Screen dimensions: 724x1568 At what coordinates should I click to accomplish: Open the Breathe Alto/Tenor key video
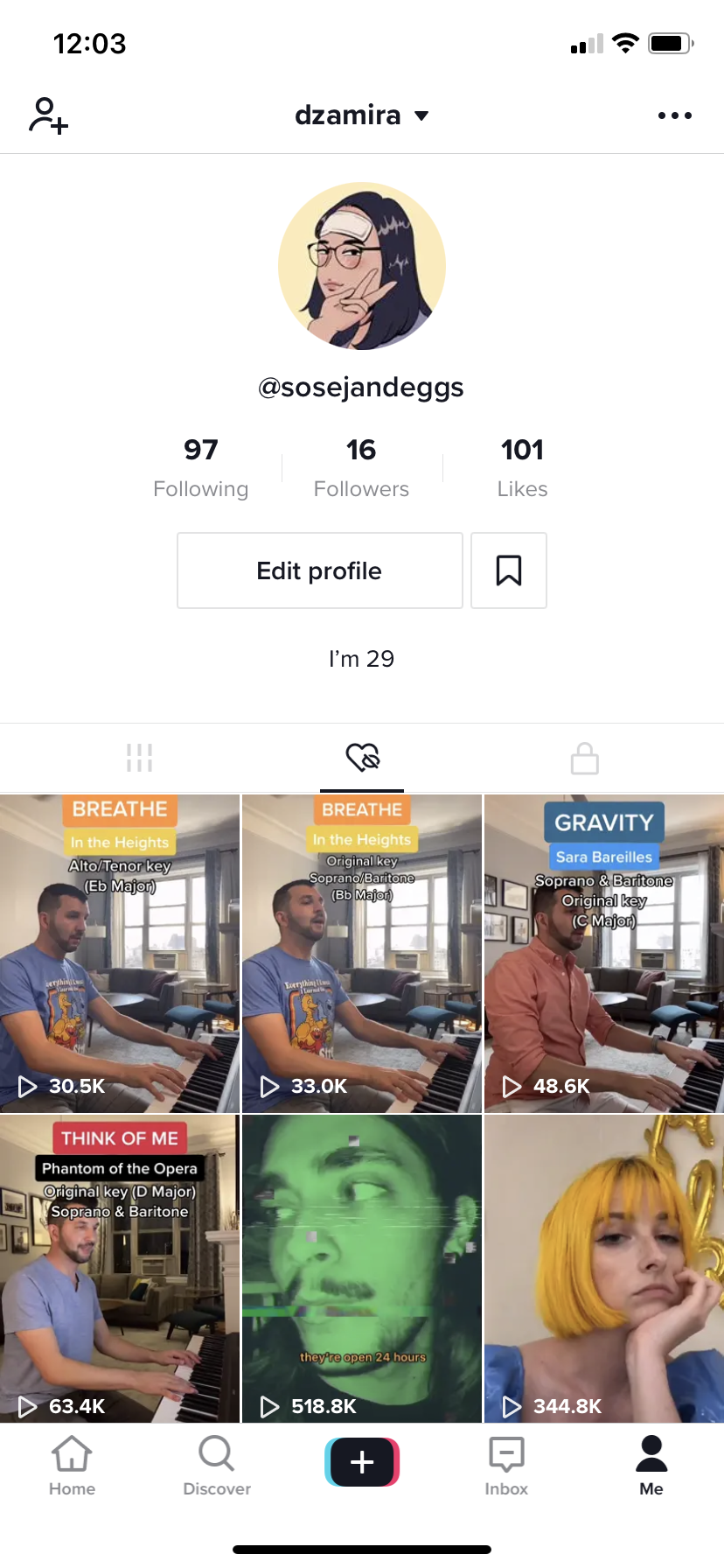pyautogui.click(x=120, y=954)
